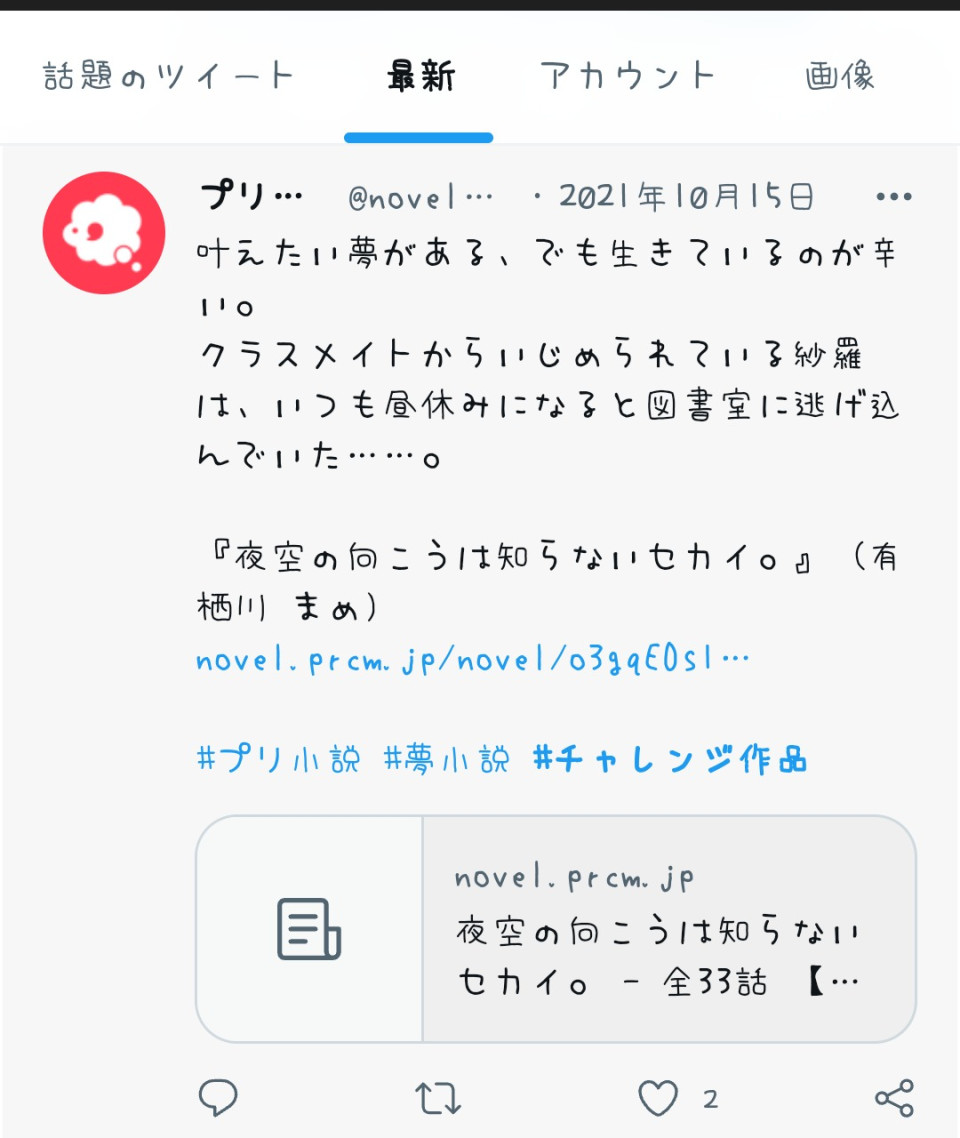Viewport: 960px width, 1138px height.
Task: Open the #チャレンジ作品 hashtag
Action: [x=669, y=760]
